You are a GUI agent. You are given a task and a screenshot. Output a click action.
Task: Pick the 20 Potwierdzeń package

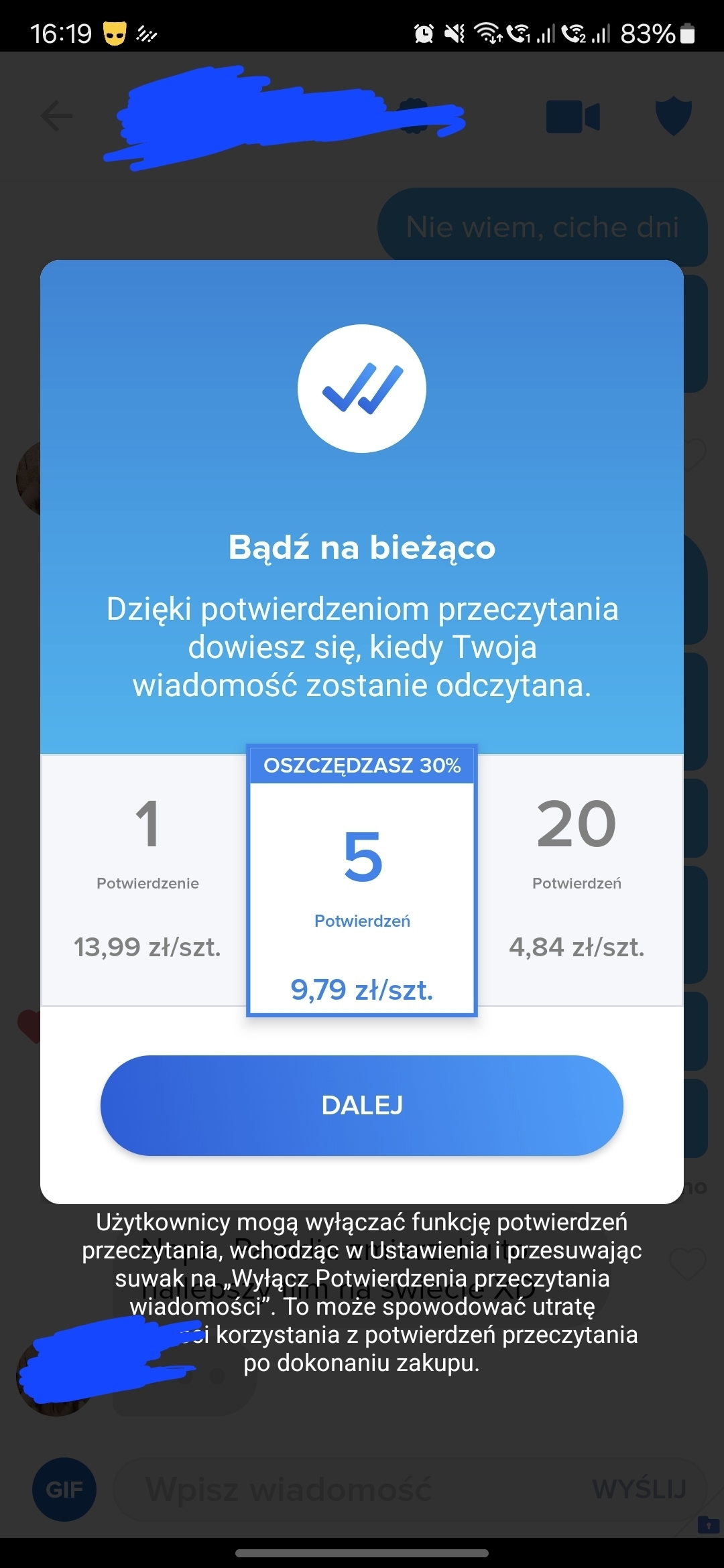pyautogui.click(x=577, y=879)
